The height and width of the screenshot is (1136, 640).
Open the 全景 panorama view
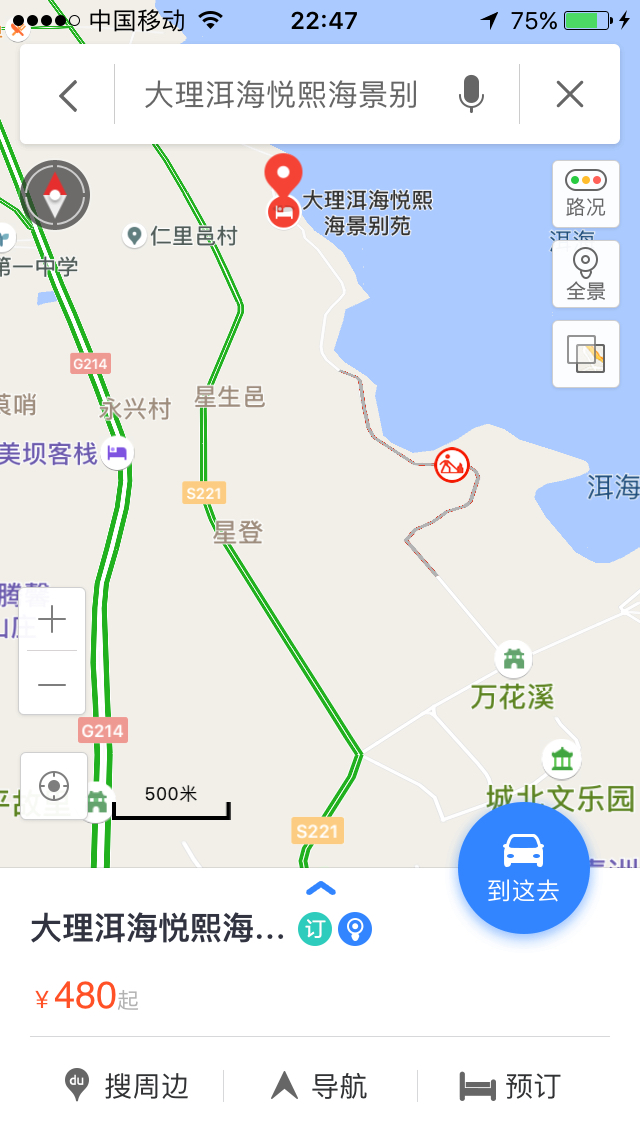pyautogui.click(x=586, y=274)
